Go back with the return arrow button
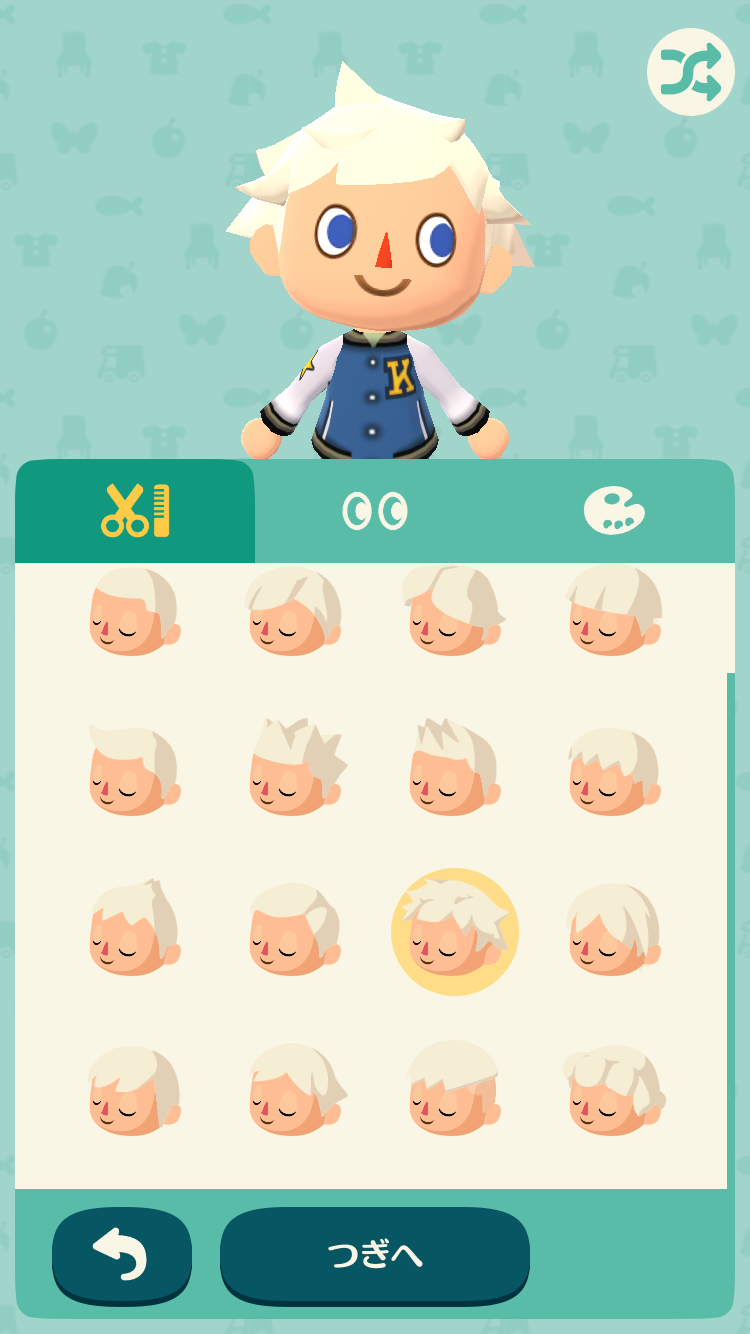750x1334 pixels. [x=122, y=1256]
